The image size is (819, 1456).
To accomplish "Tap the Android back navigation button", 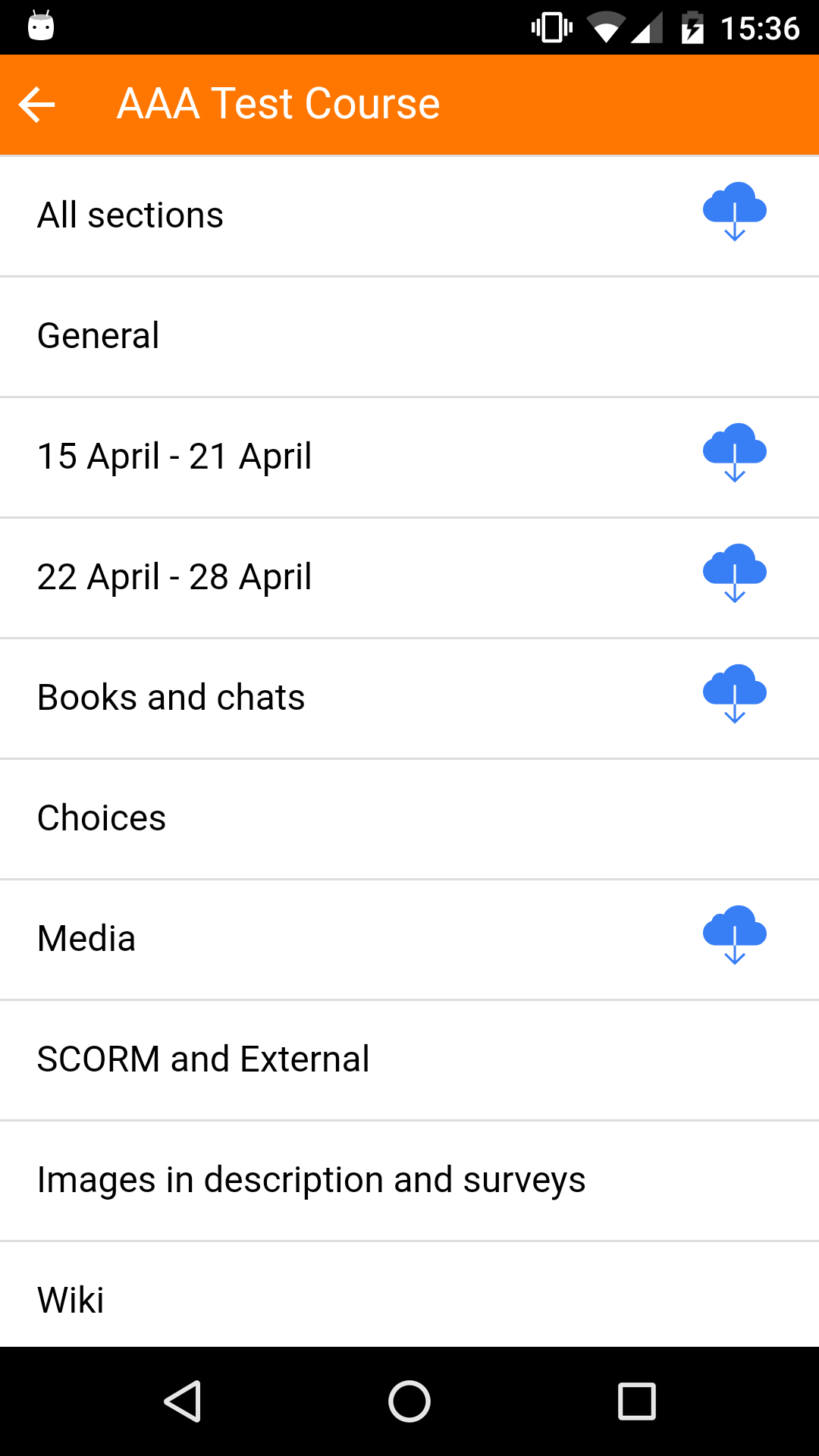I will tap(186, 1399).
